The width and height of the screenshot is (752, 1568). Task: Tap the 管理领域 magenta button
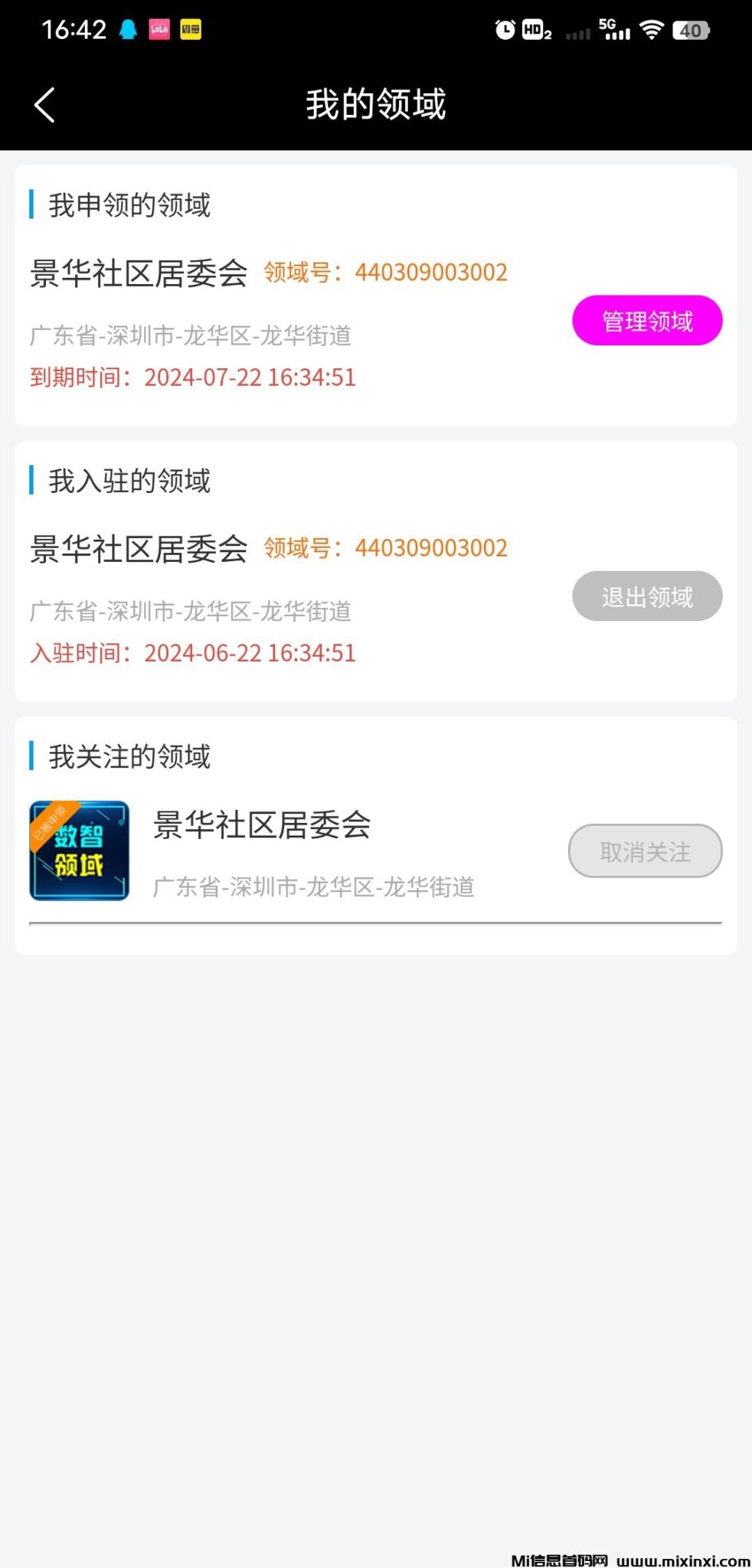tap(647, 321)
